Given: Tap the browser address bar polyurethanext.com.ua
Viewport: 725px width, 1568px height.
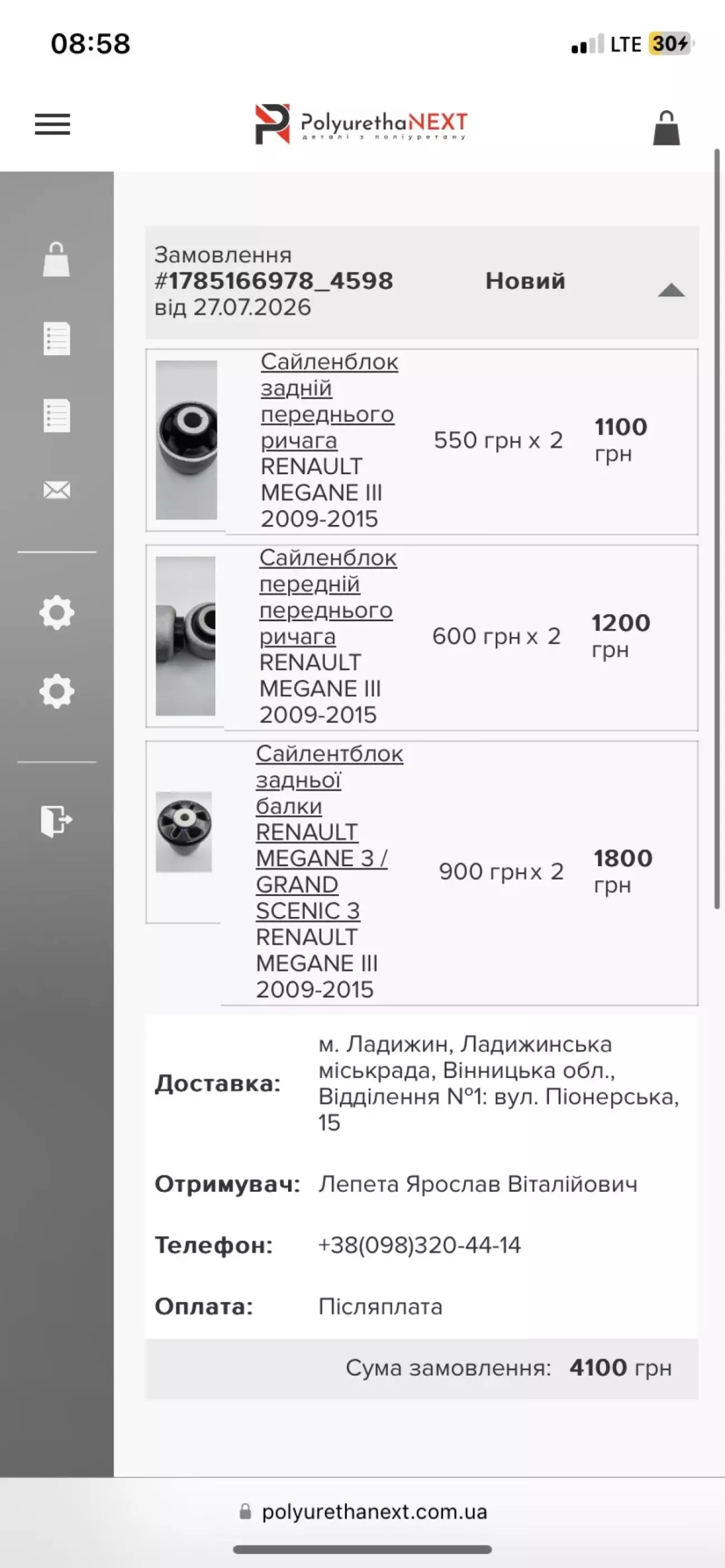Looking at the screenshot, I should 363,1512.
